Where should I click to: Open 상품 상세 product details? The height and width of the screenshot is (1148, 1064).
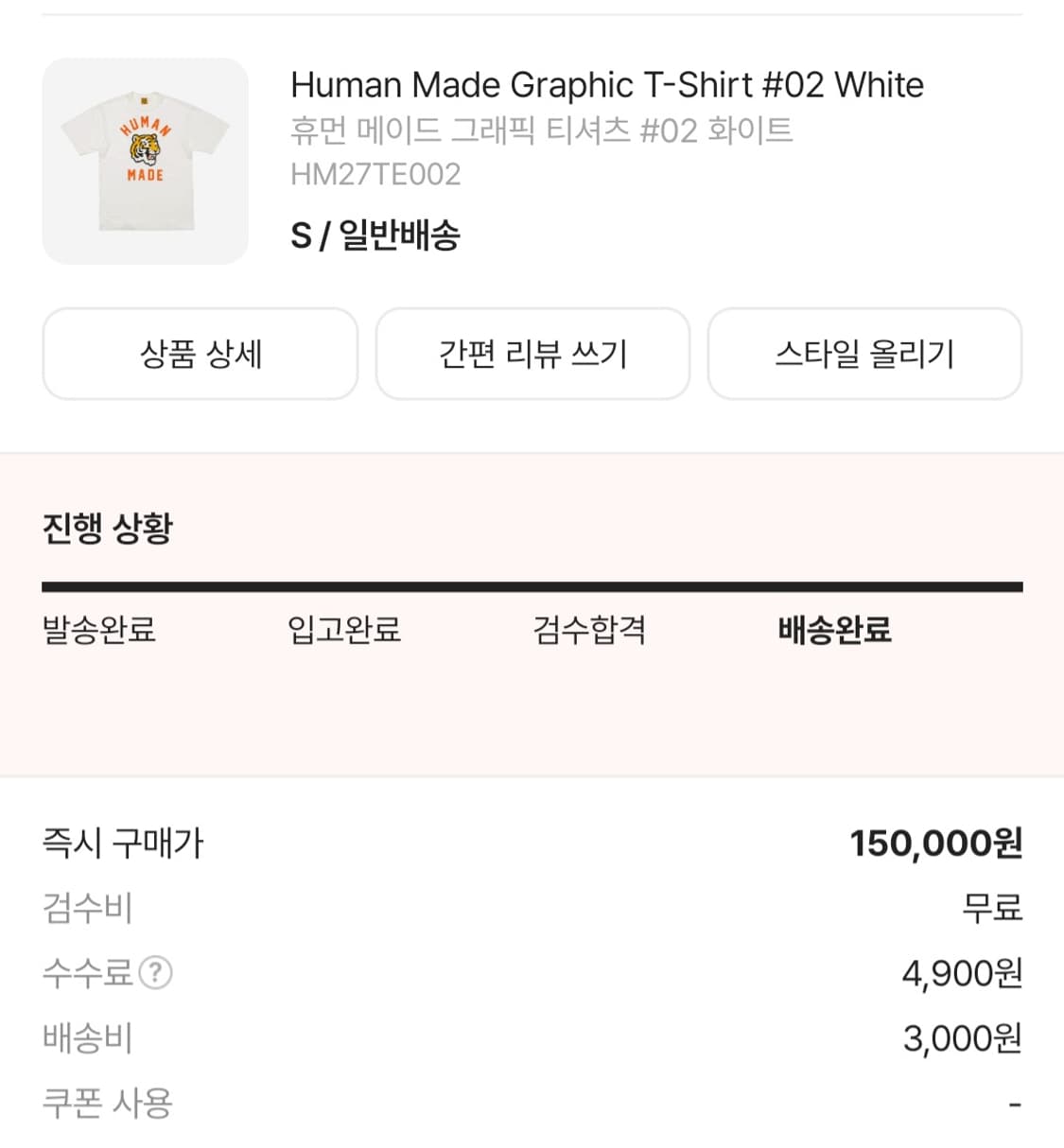pyautogui.click(x=200, y=354)
